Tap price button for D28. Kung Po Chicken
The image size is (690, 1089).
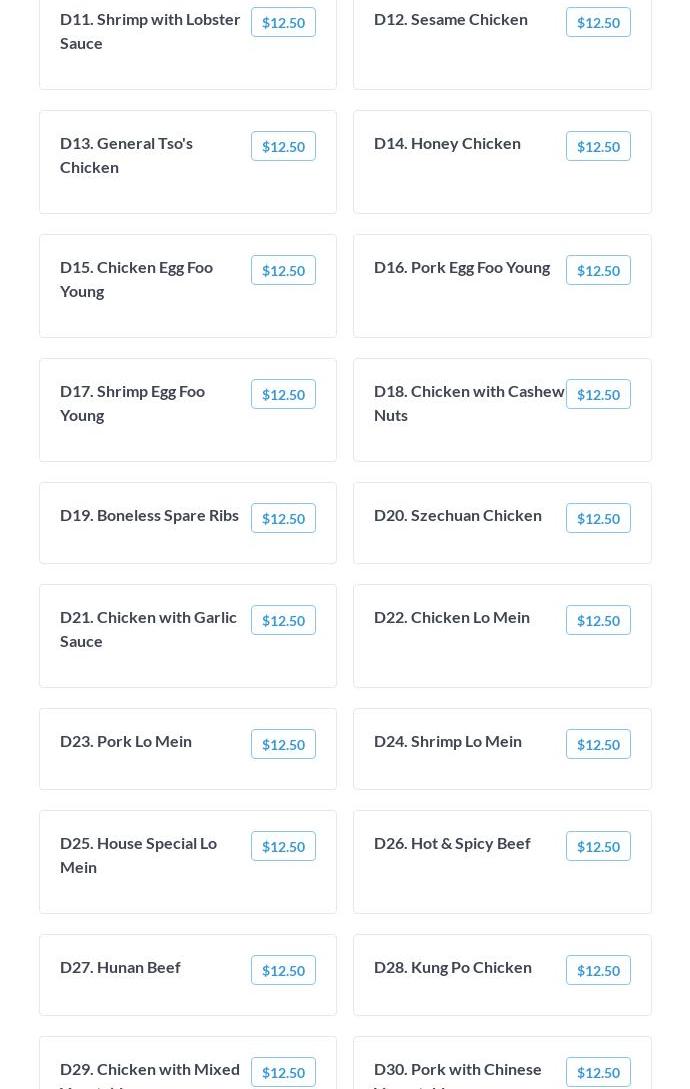pyautogui.click(x=597, y=970)
